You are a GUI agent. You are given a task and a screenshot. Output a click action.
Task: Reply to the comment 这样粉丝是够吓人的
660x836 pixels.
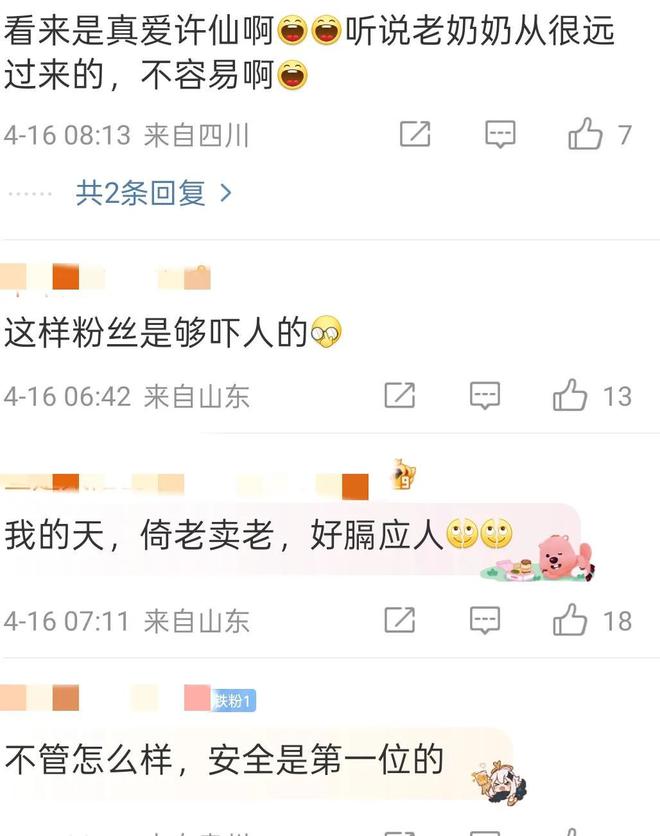pyautogui.click(x=485, y=396)
